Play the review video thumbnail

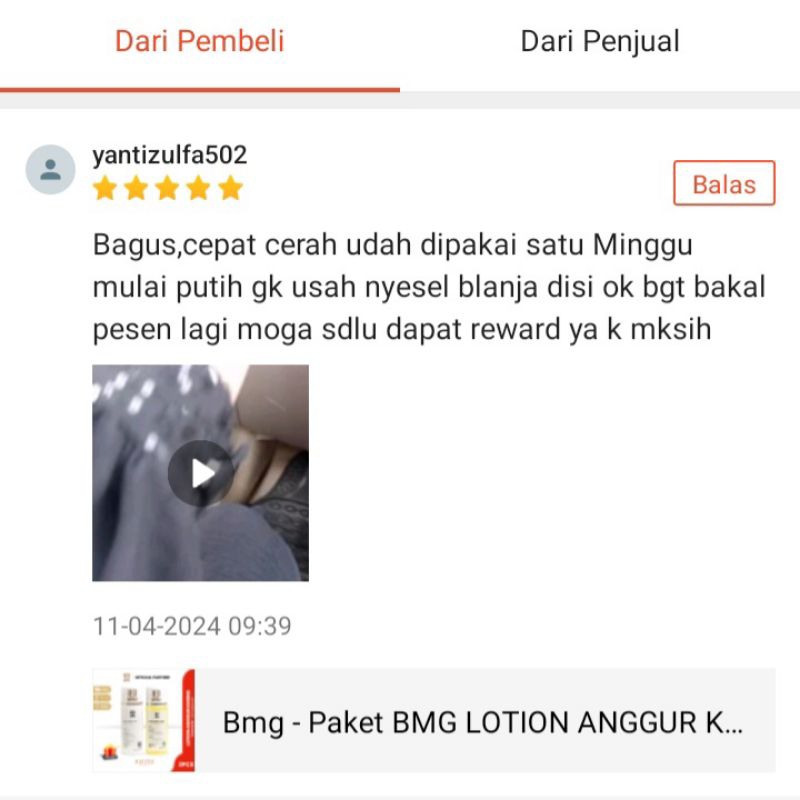tap(201, 473)
